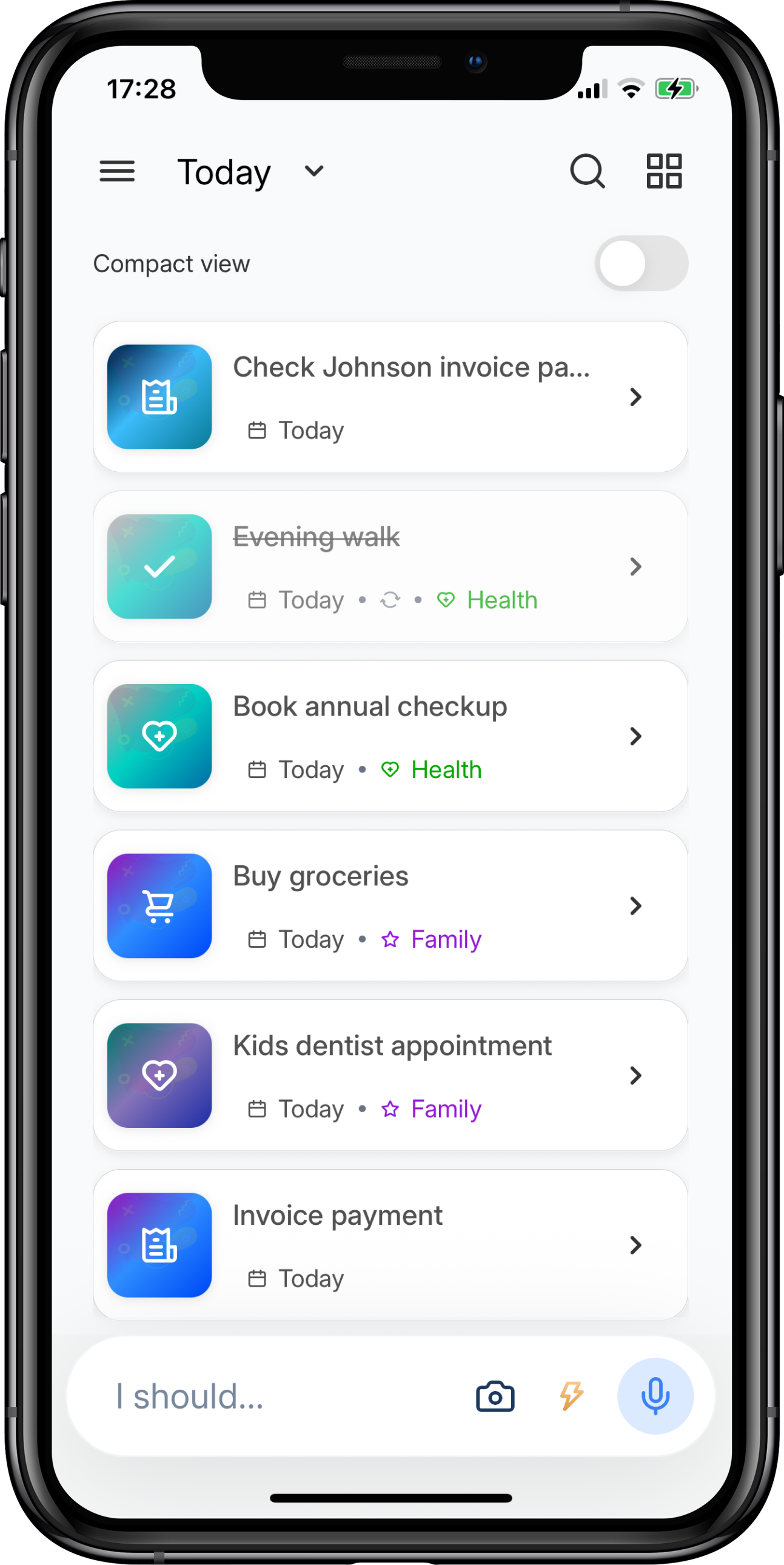Switch to the grid layout view
Screen dimensions: 784x1565
coord(664,172)
